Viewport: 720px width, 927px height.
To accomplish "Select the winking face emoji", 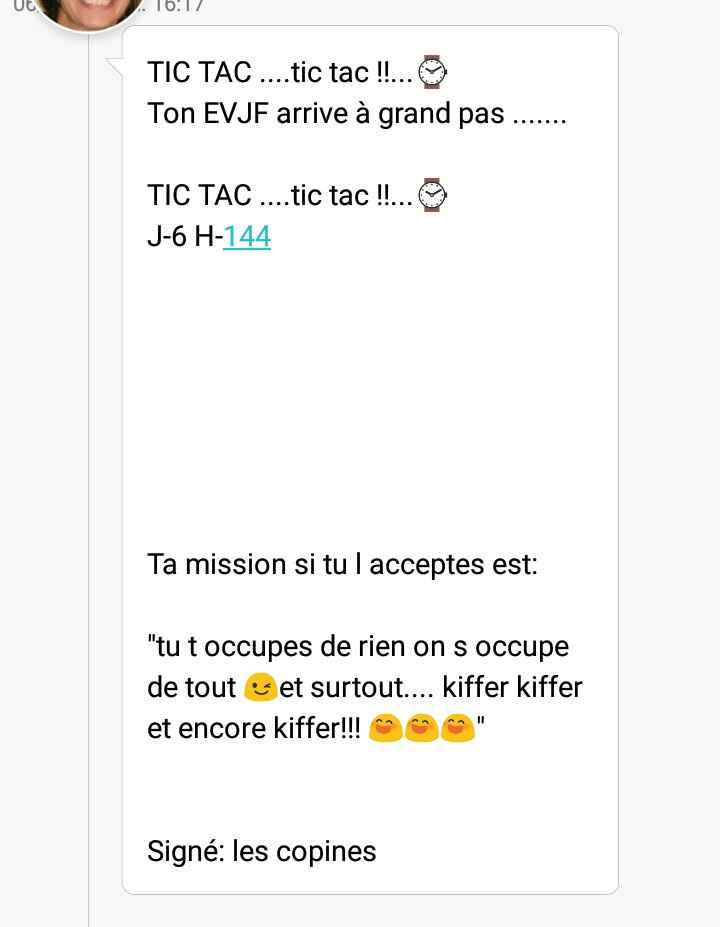I will pos(260,688).
